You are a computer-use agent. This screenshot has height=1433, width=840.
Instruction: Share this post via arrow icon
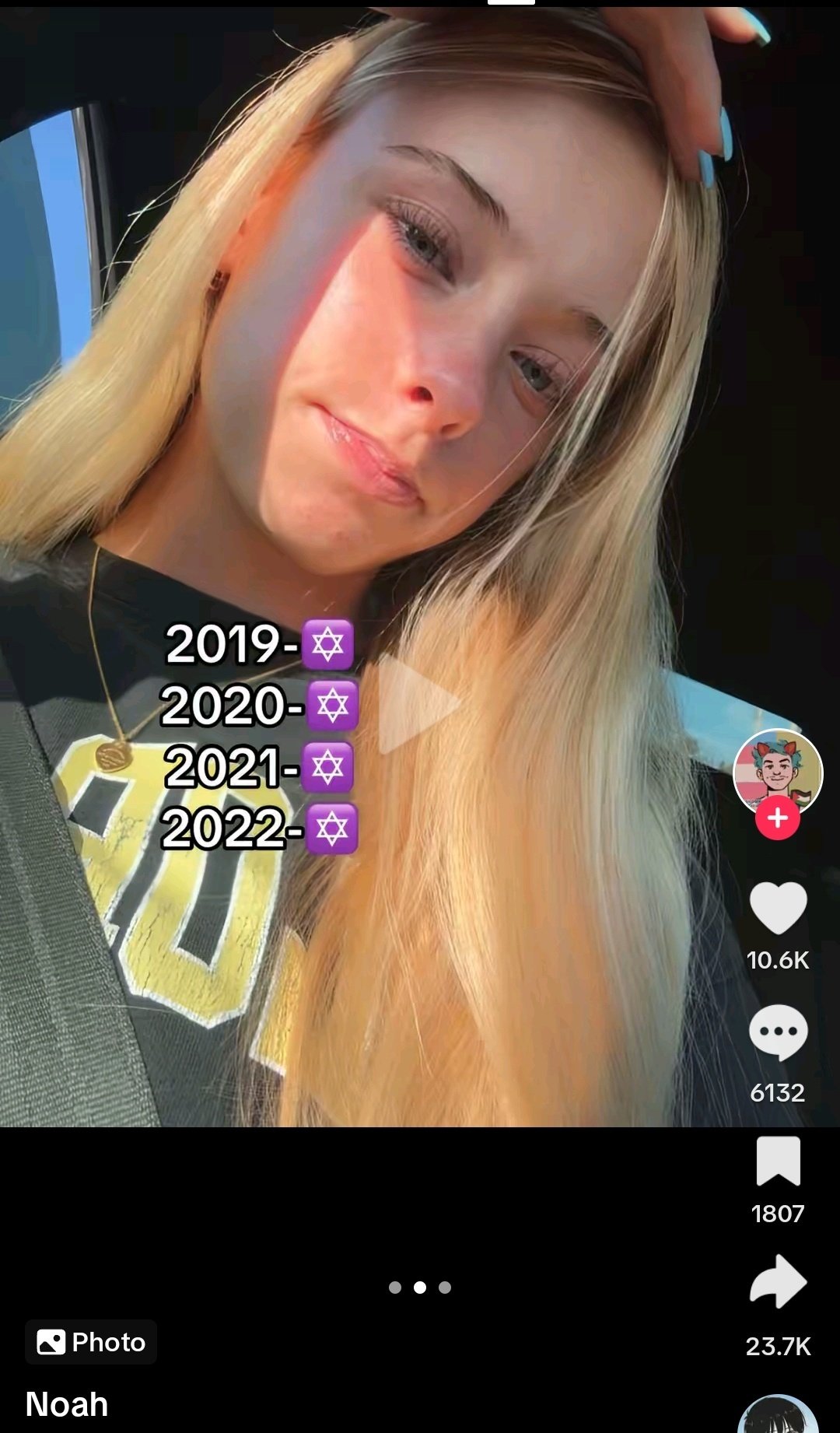click(x=778, y=1281)
